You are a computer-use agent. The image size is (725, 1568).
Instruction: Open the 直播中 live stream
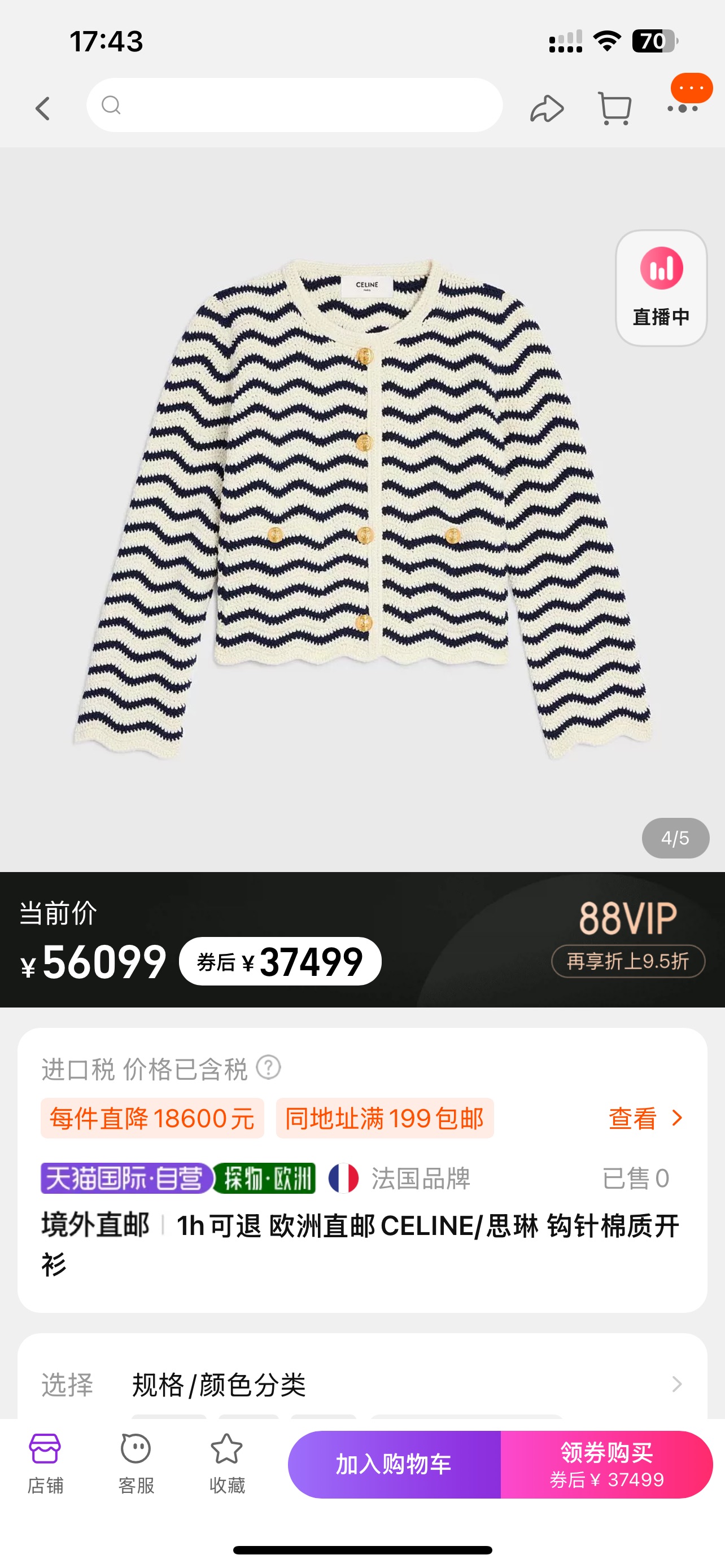click(661, 288)
